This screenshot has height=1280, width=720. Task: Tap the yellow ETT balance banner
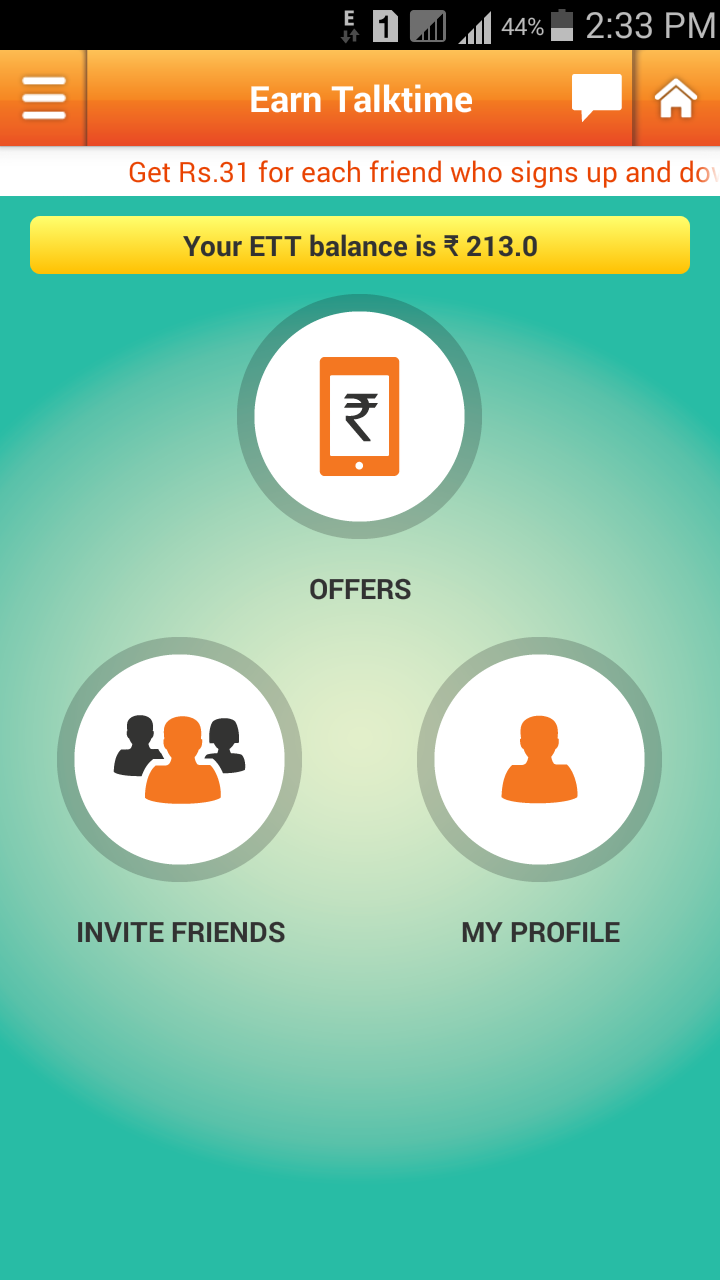pyautogui.click(x=360, y=244)
